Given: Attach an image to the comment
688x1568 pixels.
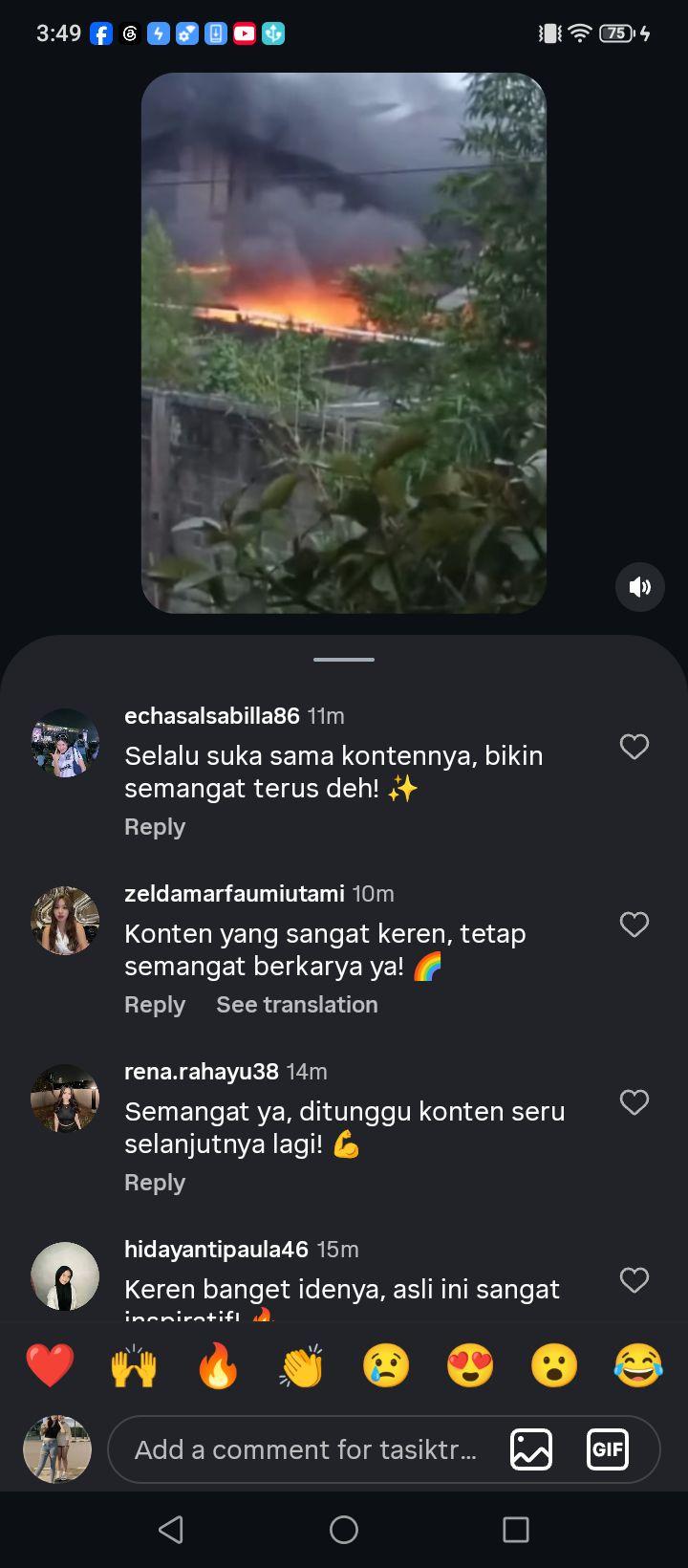Looking at the screenshot, I should (531, 1449).
